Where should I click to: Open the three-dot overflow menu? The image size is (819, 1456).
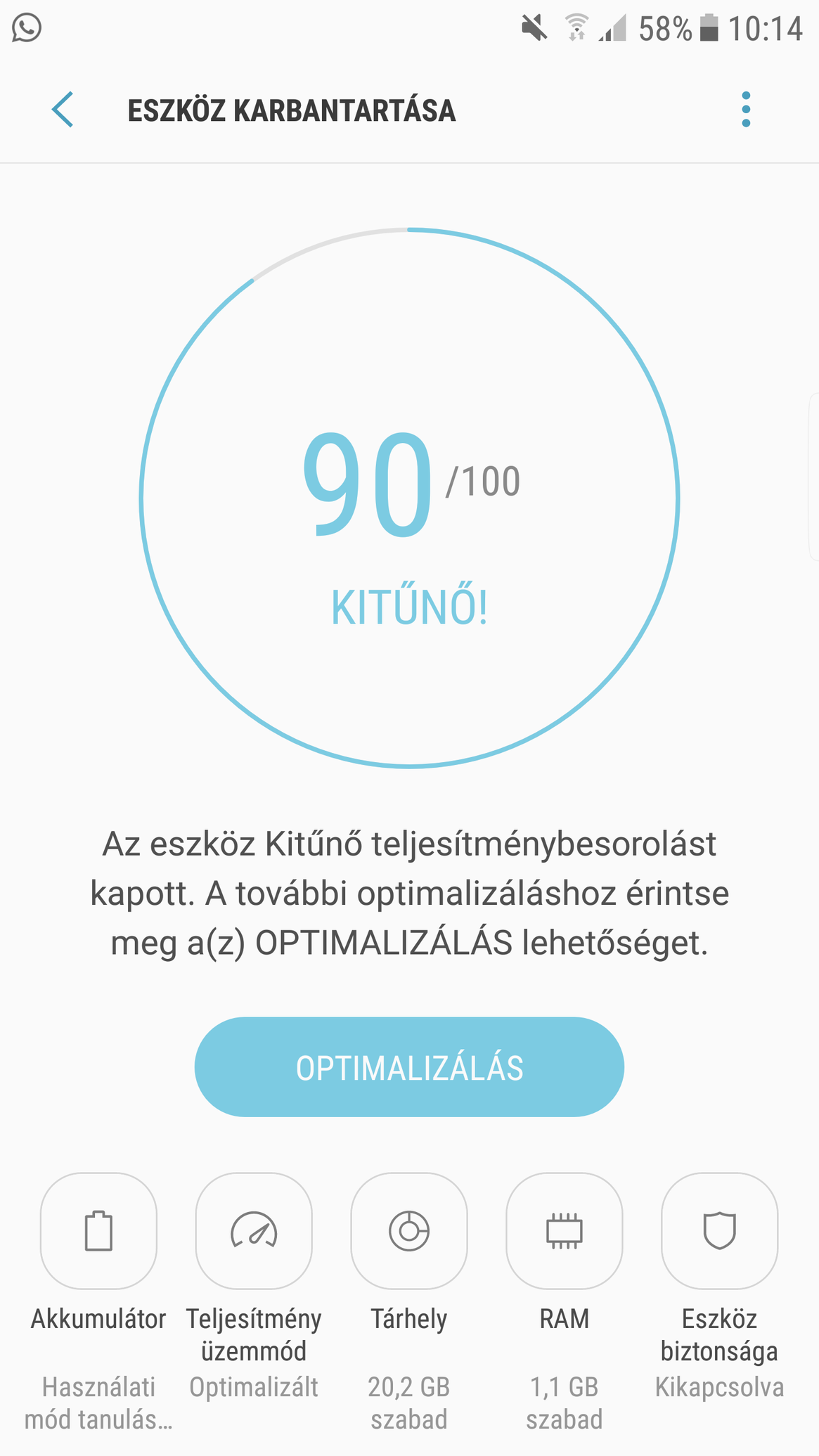[x=746, y=110]
